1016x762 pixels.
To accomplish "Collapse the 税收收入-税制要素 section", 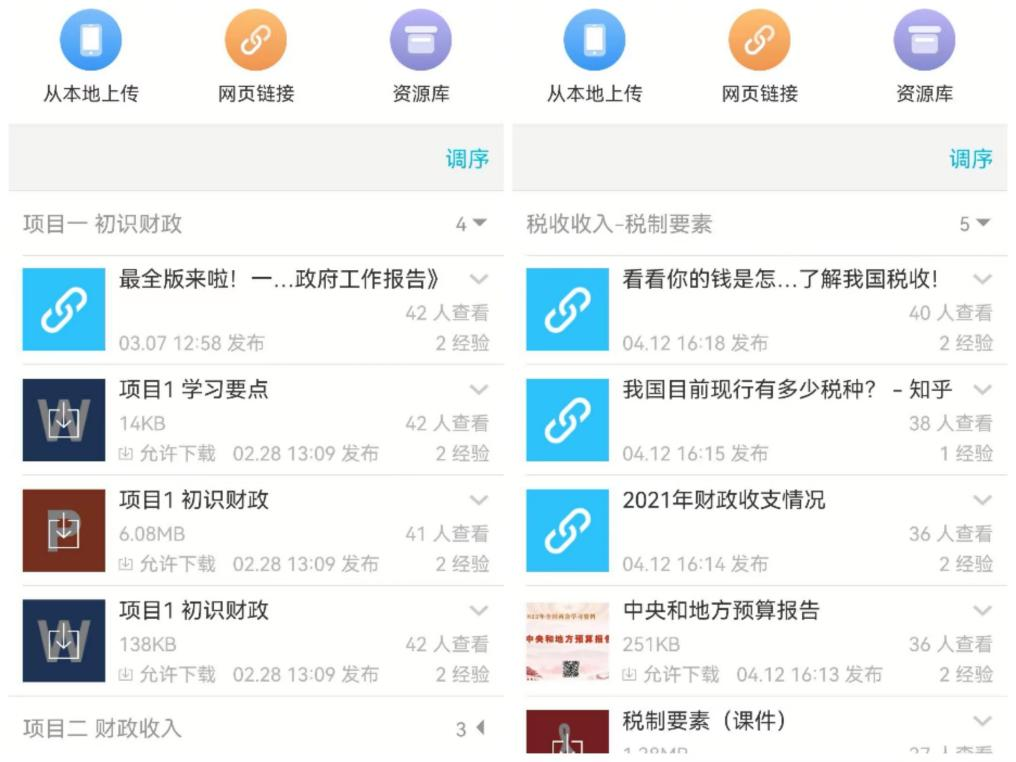I will [x=974, y=224].
